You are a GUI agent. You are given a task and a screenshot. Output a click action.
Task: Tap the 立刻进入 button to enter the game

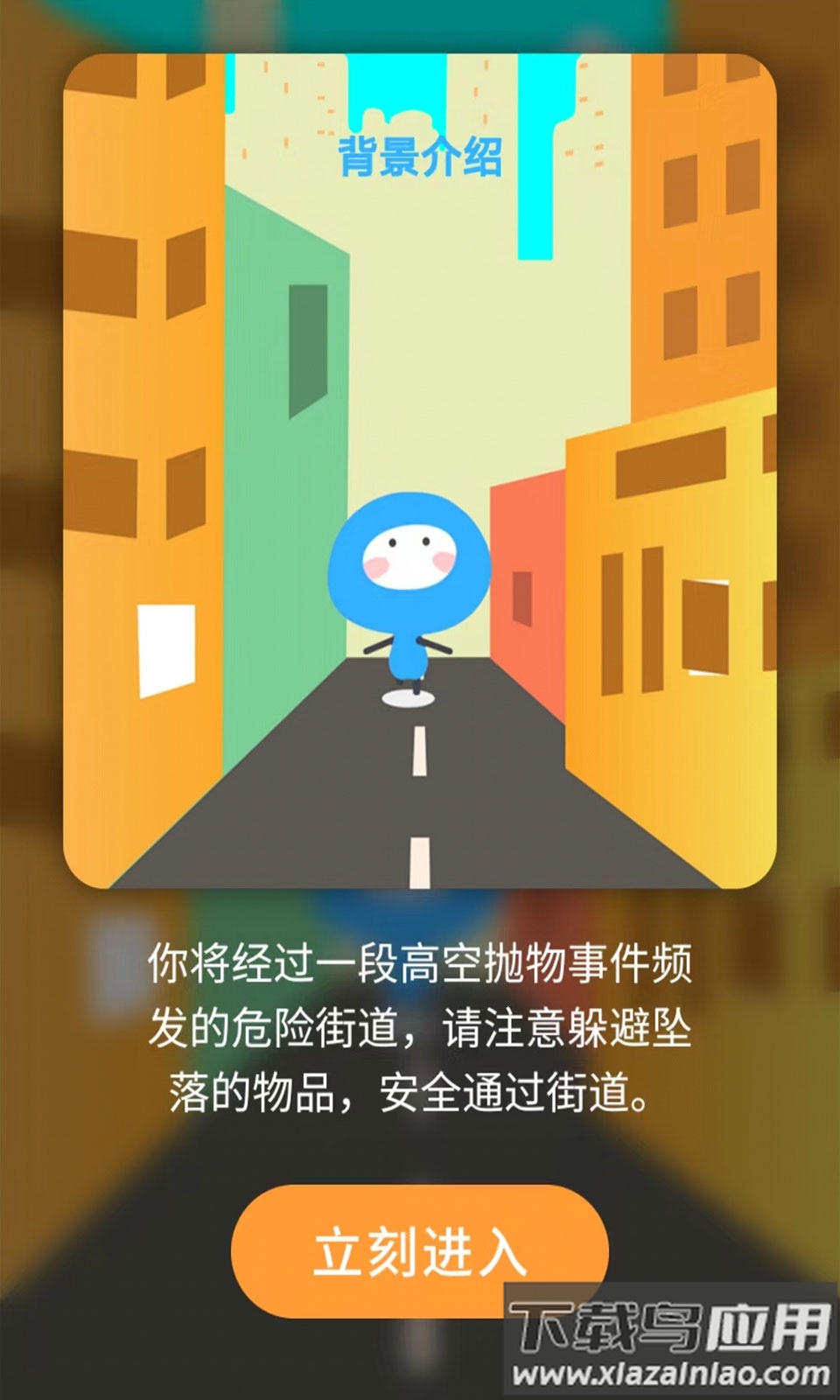pos(420,1253)
